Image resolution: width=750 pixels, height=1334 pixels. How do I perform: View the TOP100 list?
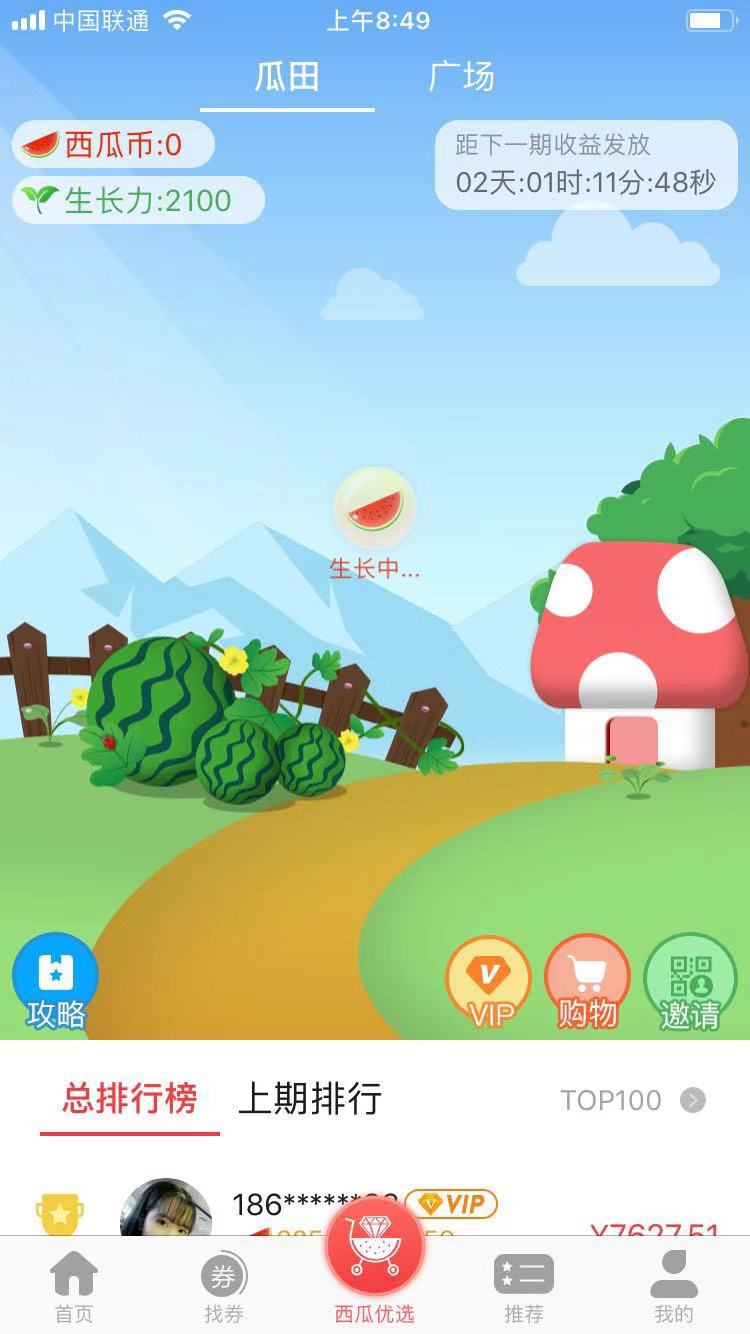[632, 1100]
